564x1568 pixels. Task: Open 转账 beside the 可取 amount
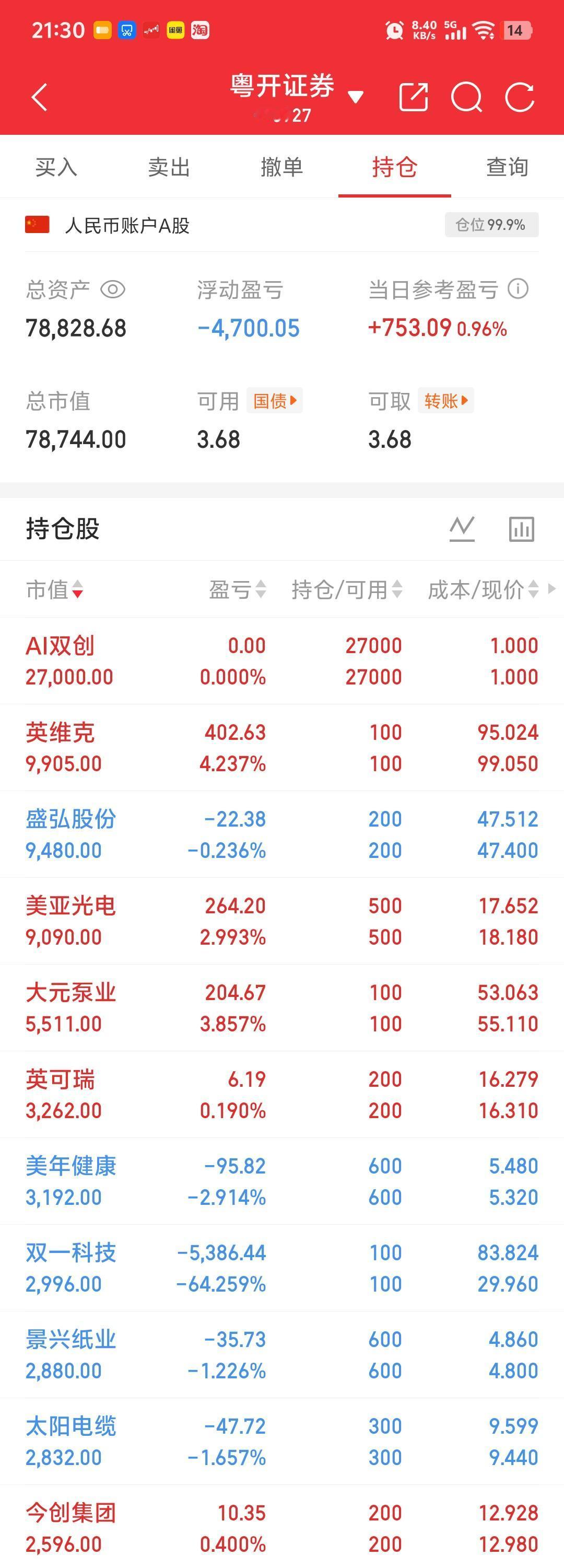[x=446, y=401]
